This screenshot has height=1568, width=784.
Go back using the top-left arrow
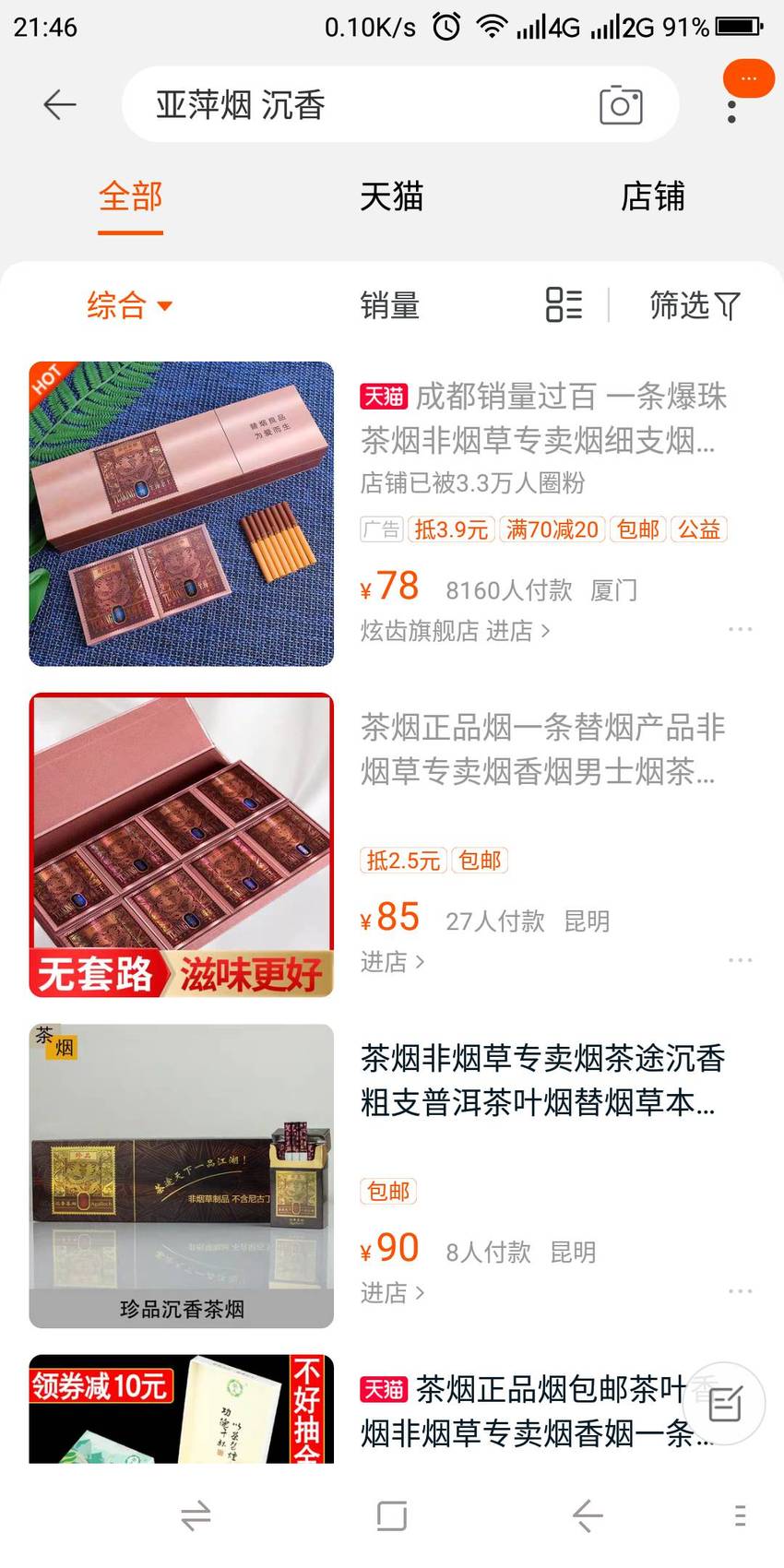coord(59,104)
